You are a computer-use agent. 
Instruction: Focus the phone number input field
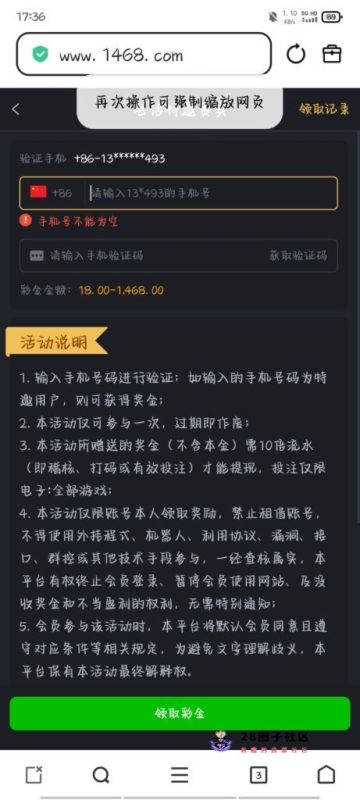[212, 193]
